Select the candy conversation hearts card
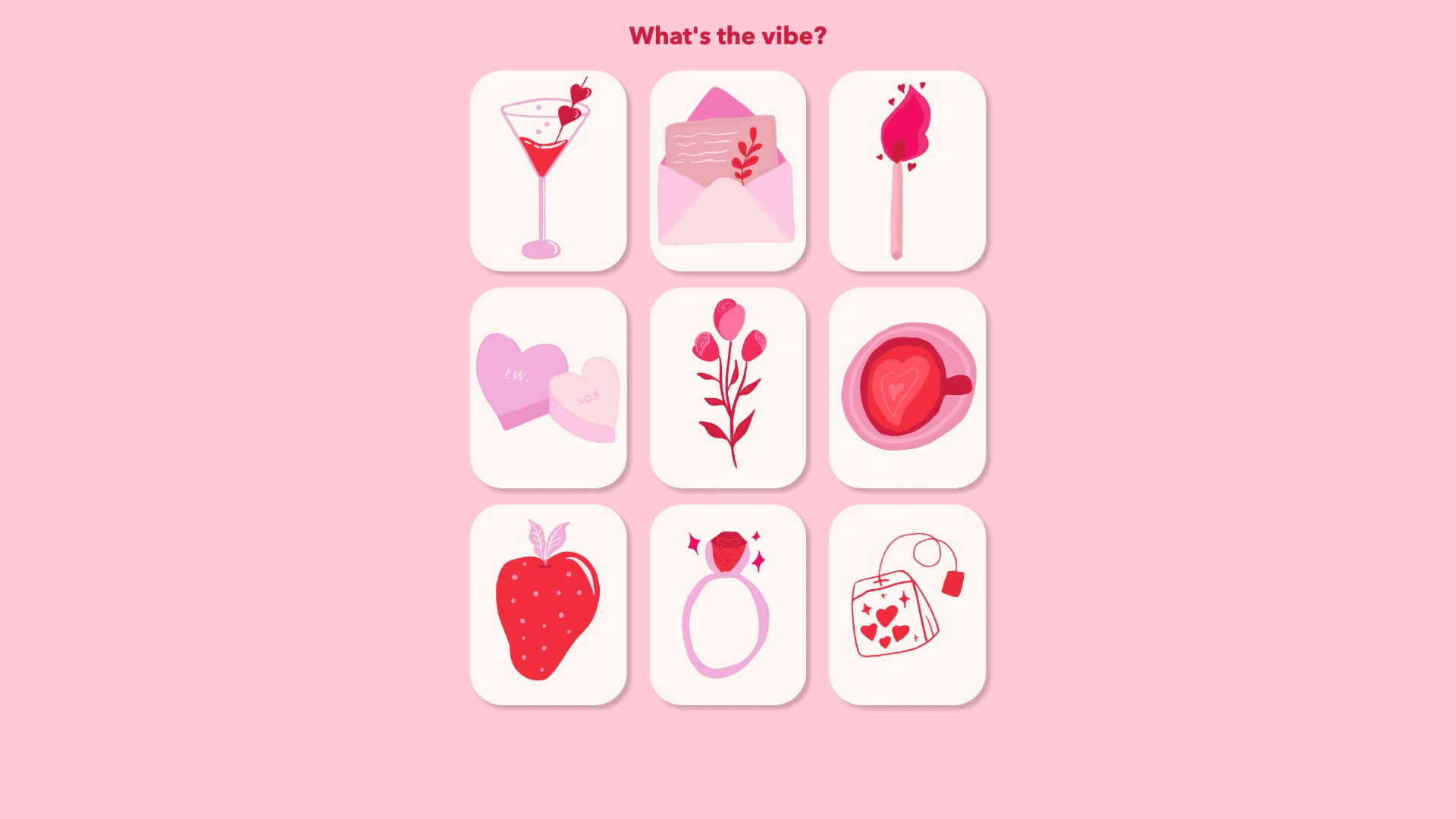1456x819 pixels. [x=548, y=388]
